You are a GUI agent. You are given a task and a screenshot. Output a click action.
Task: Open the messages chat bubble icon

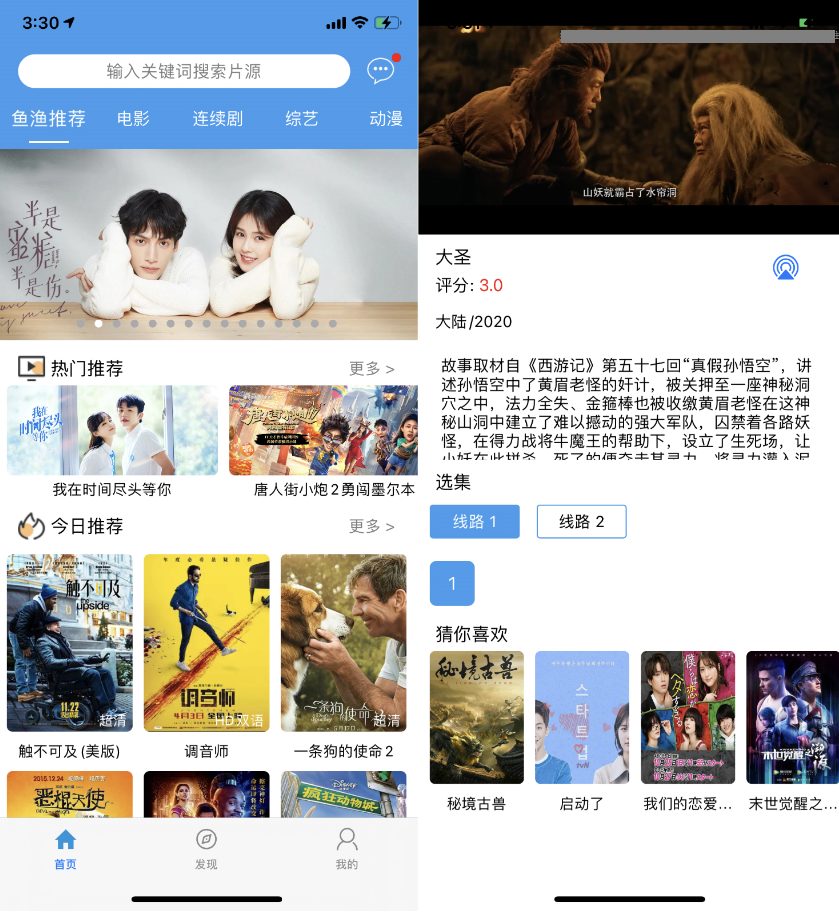coord(380,71)
